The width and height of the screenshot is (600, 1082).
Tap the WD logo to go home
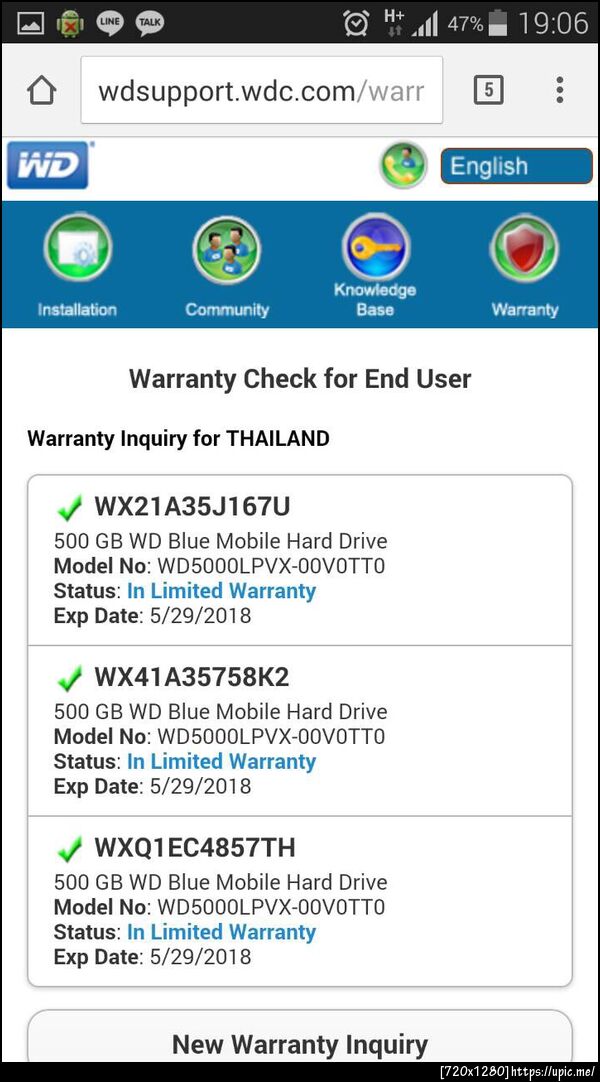pyautogui.click(x=48, y=166)
